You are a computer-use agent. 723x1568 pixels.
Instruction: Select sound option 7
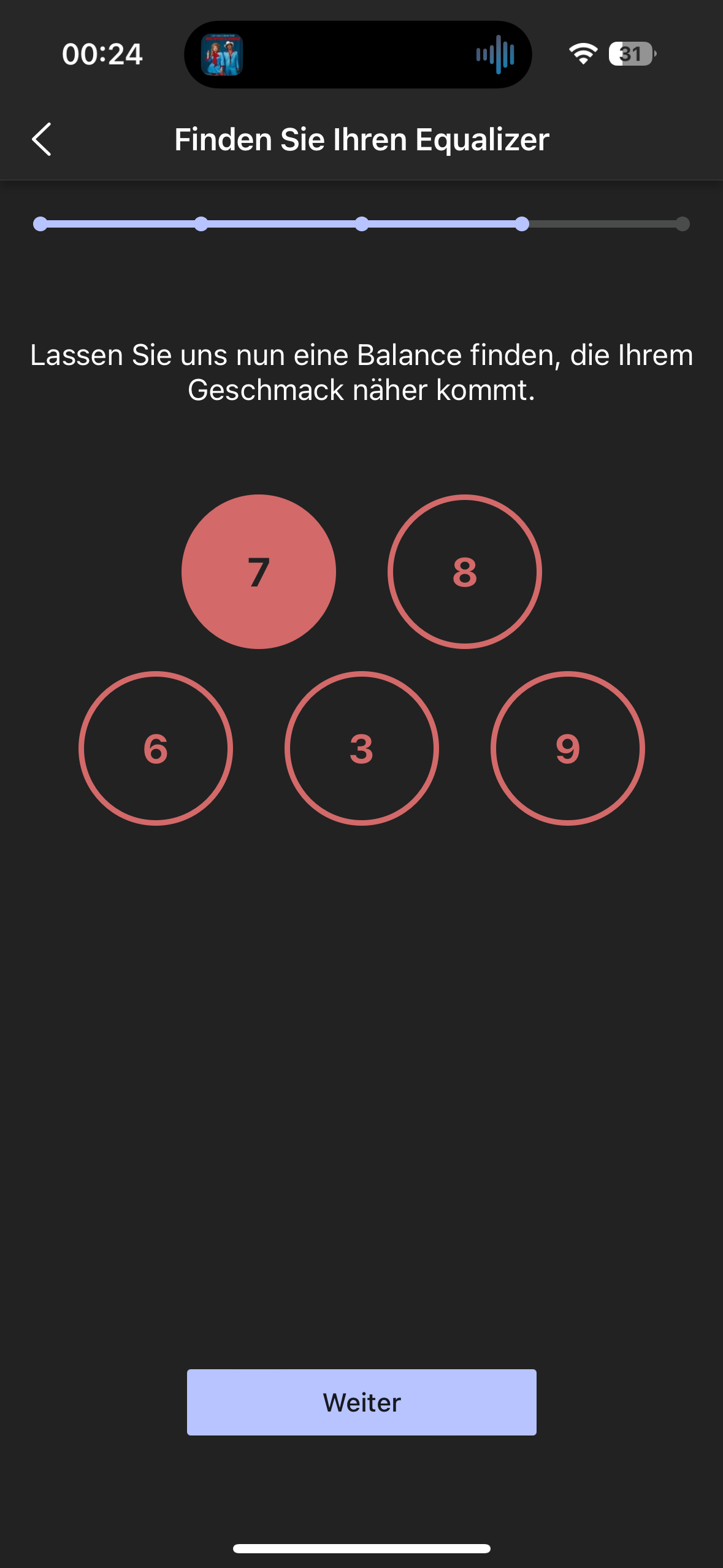[259, 572]
